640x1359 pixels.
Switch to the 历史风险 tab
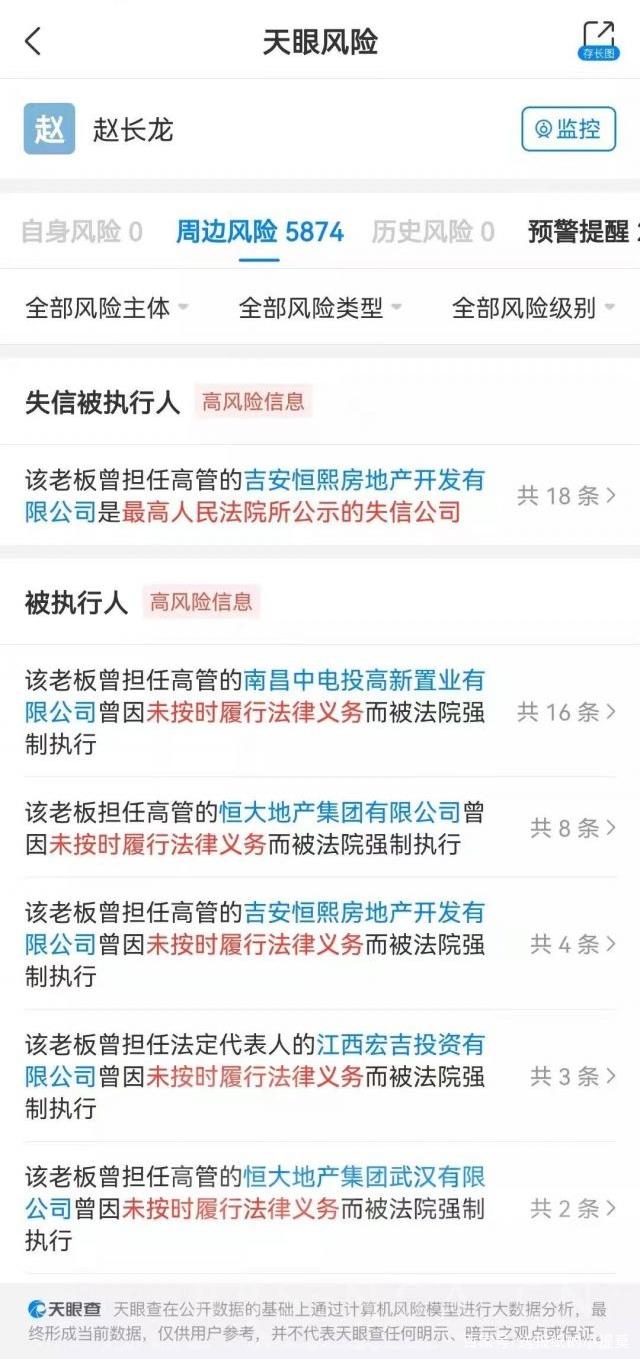(x=433, y=232)
